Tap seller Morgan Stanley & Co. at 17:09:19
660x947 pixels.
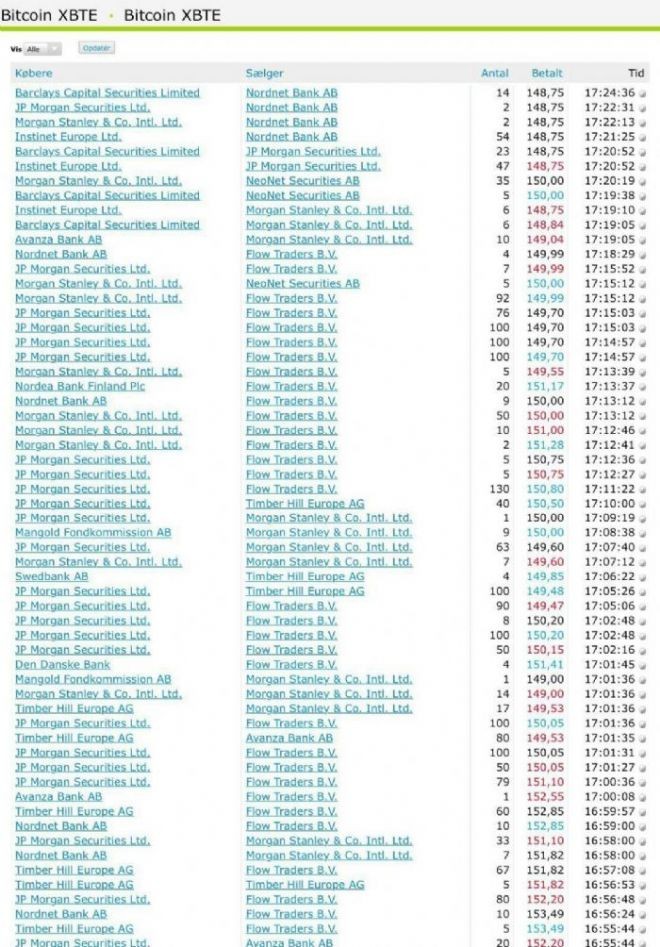tap(328, 518)
